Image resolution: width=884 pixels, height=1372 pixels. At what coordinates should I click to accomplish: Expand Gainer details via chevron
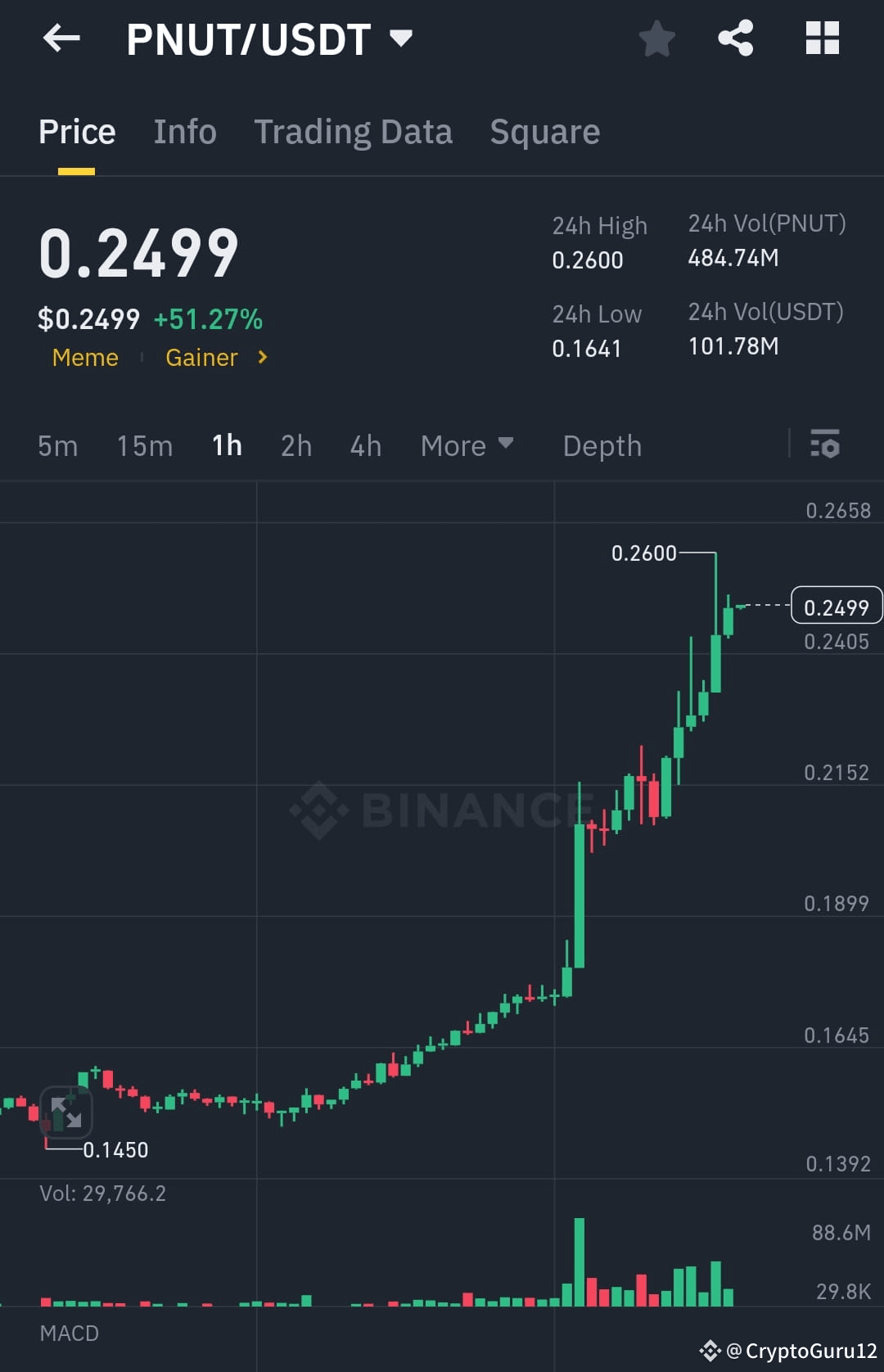pyautogui.click(x=262, y=358)
